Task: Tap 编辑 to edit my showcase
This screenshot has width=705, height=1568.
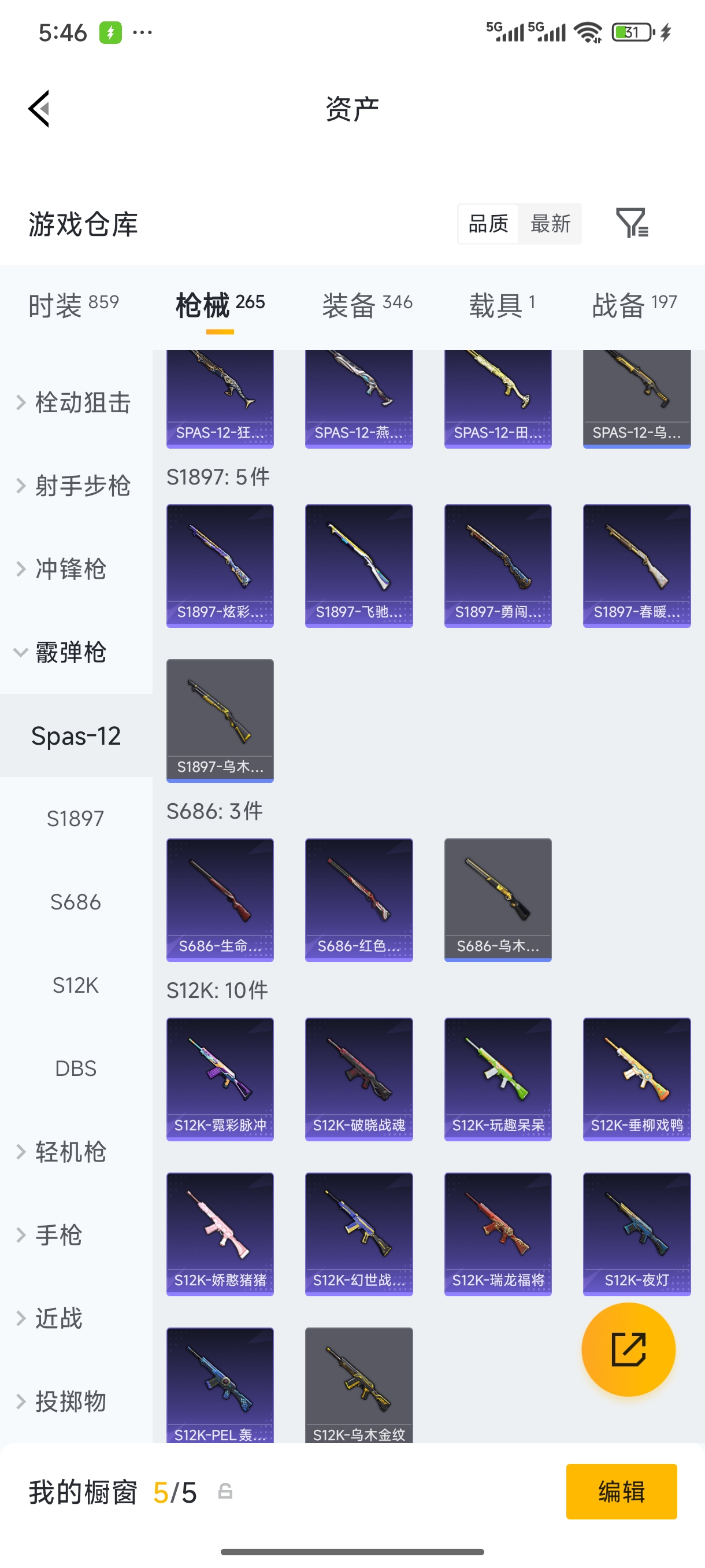Action: (x=621, y=1491)
